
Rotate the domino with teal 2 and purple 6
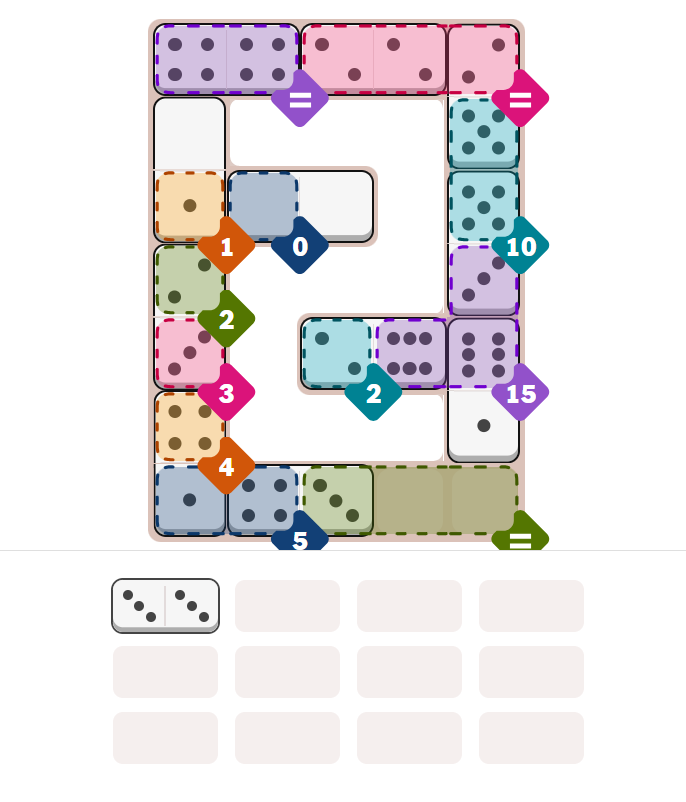373,353
